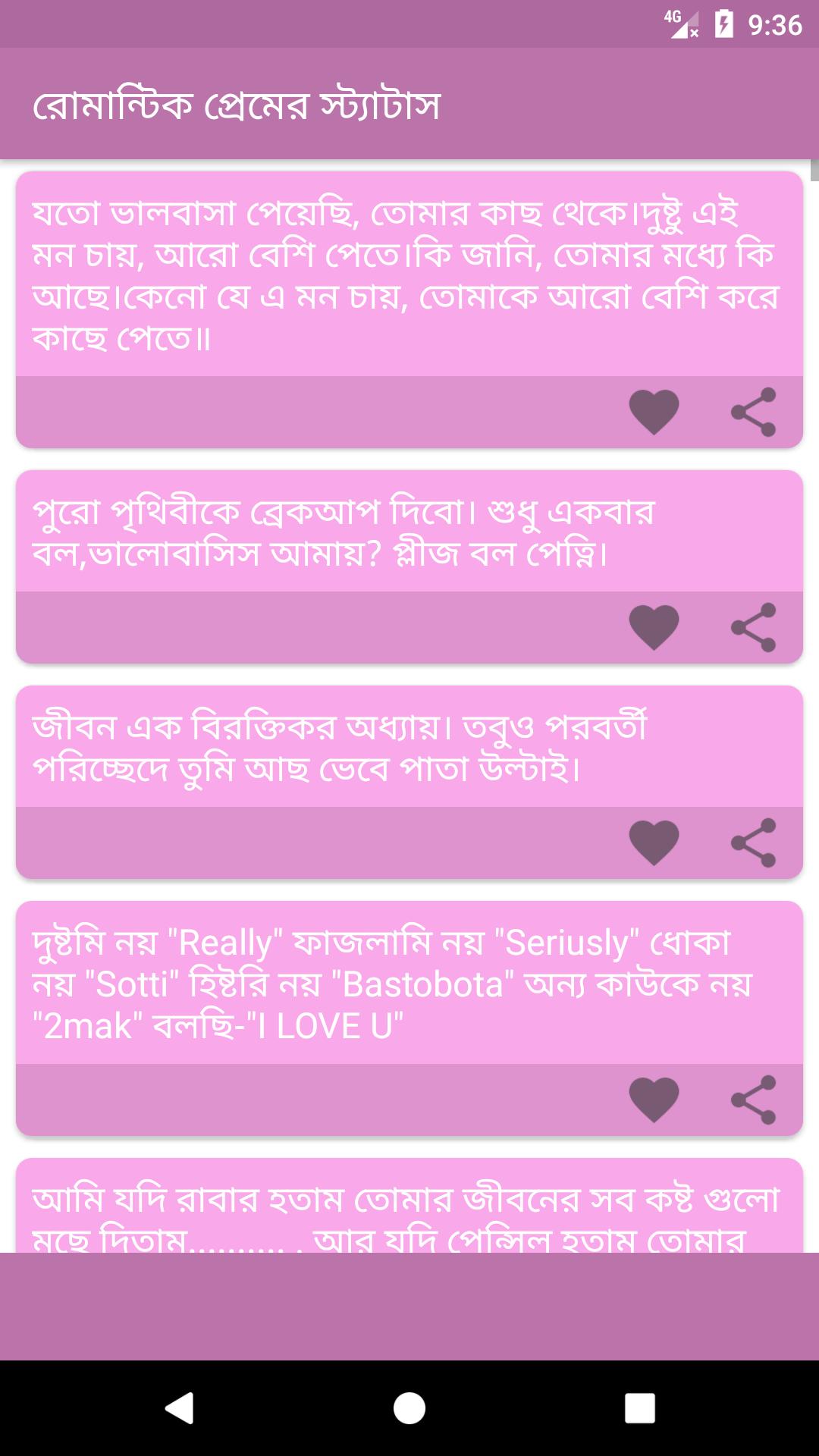Like the "পুরো পৃথিবীকে ব্রেকআপ দিবো" status
The height and width of the screenshot is (1456, 819).
[x=654, y=627]
